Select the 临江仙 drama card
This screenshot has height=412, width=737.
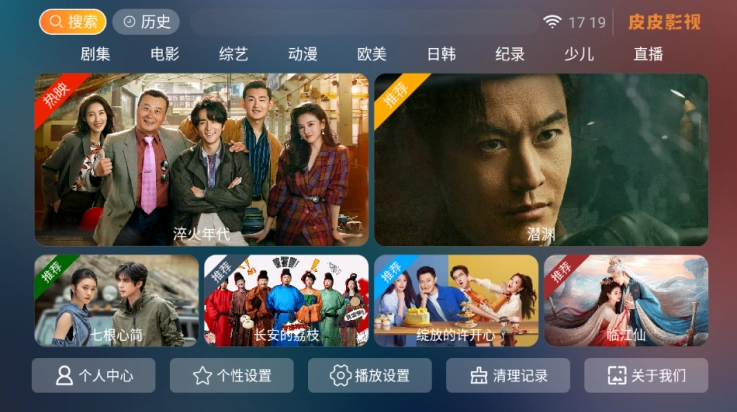point(626,301)
